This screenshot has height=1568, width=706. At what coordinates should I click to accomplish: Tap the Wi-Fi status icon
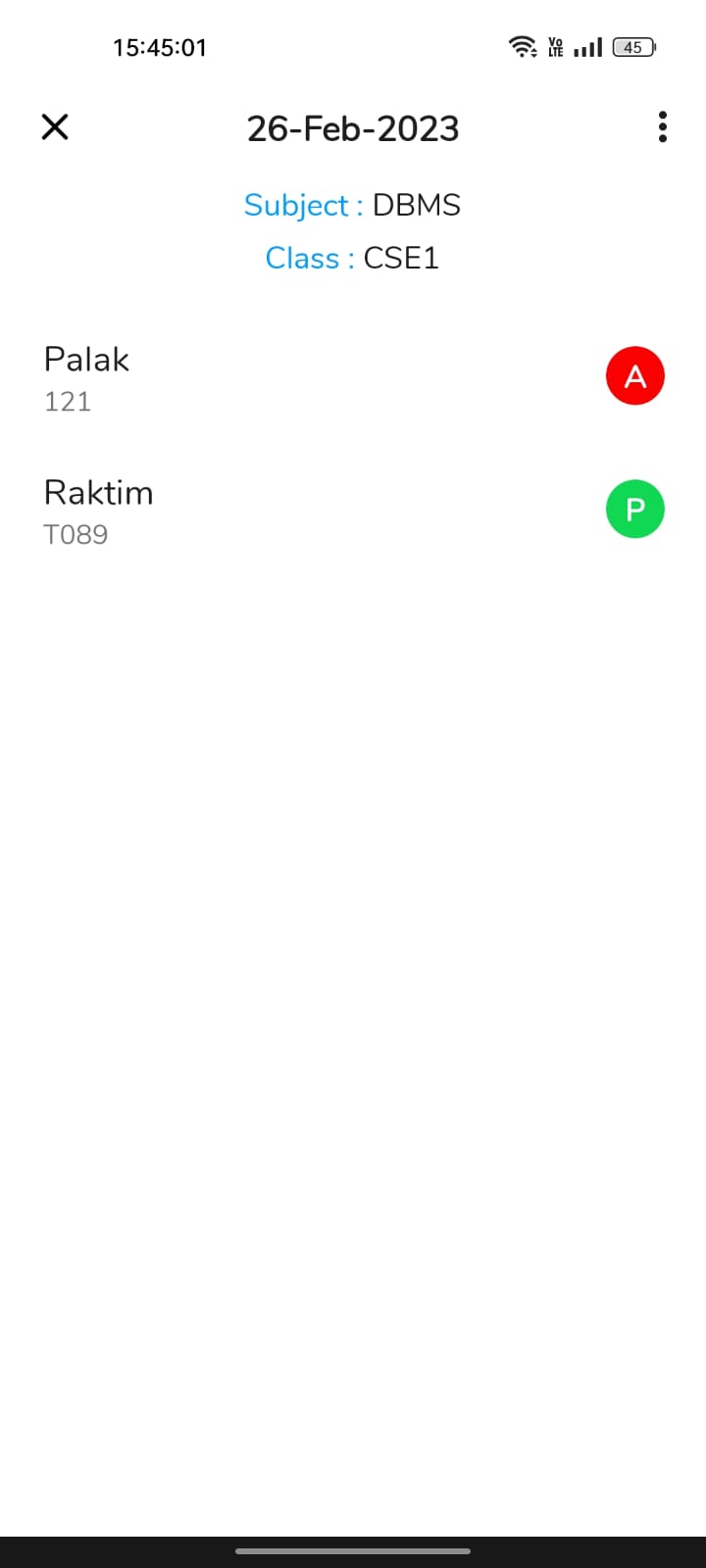click(x=522, y=46)
